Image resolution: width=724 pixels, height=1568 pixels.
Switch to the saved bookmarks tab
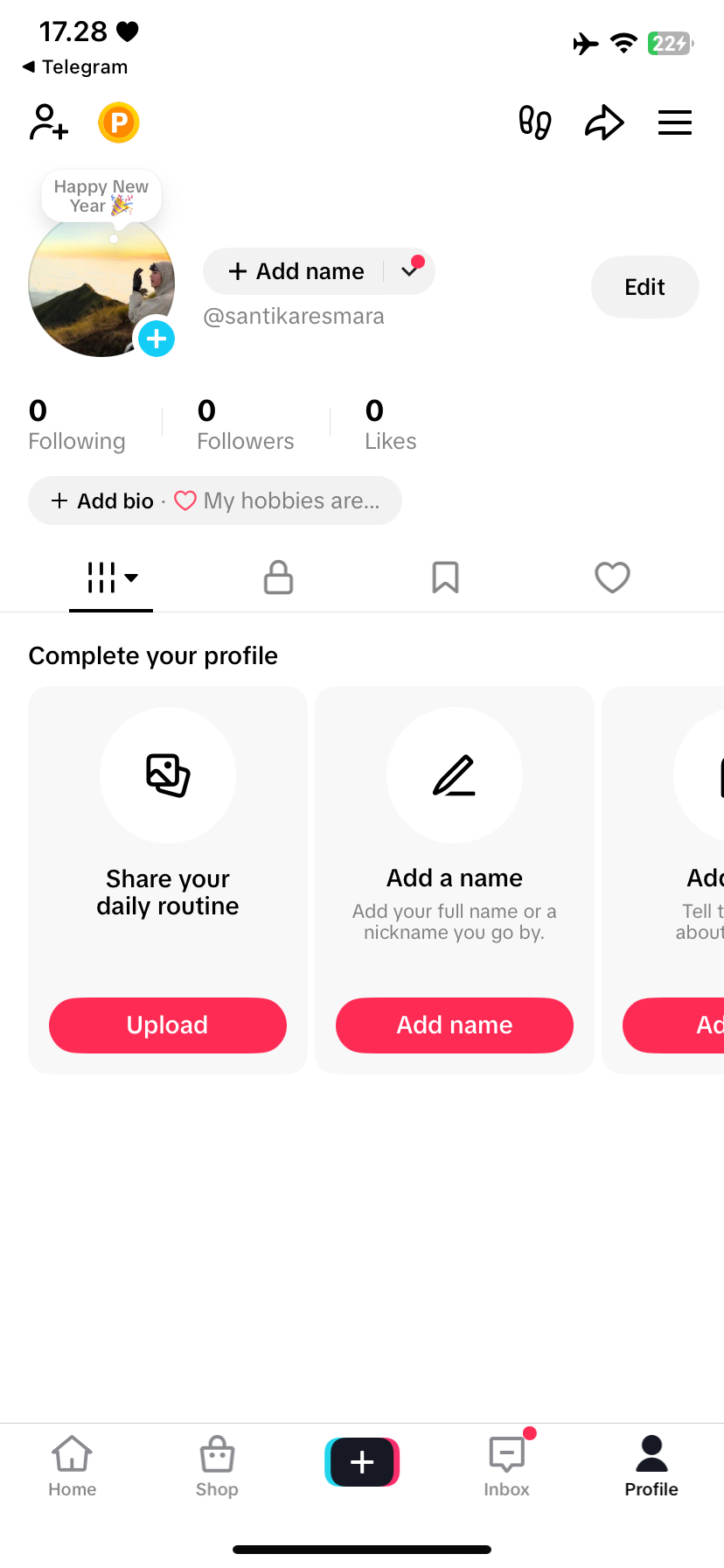[x=445, y=577]
